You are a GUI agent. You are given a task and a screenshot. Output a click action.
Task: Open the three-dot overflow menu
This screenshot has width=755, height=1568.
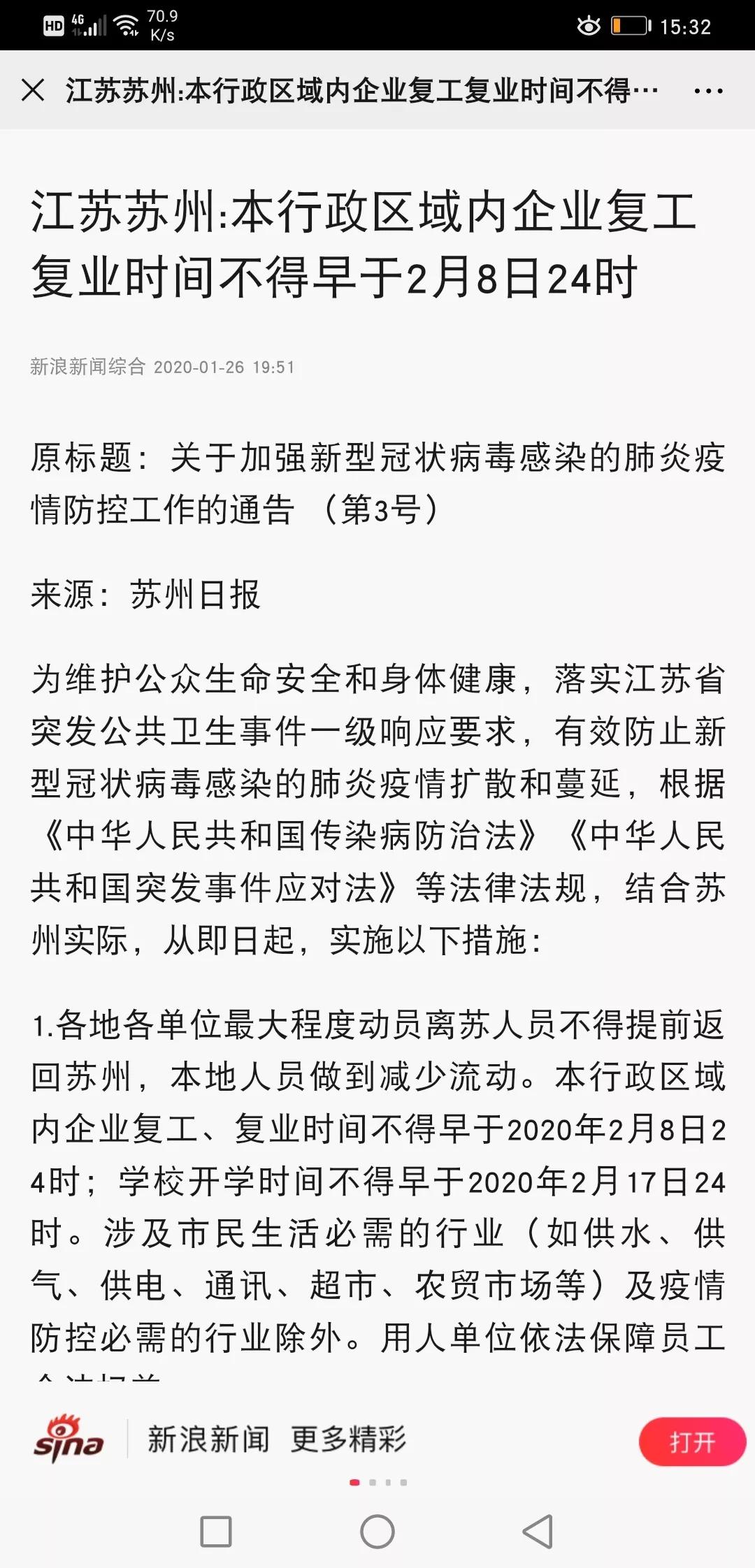pyautogui.click(x=708, y=91)
